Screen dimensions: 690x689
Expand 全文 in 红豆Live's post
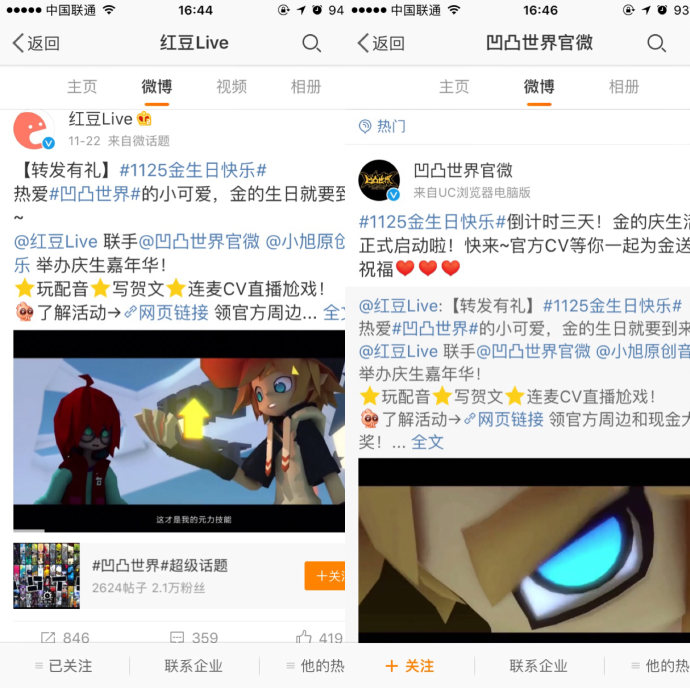click(334, 312)
